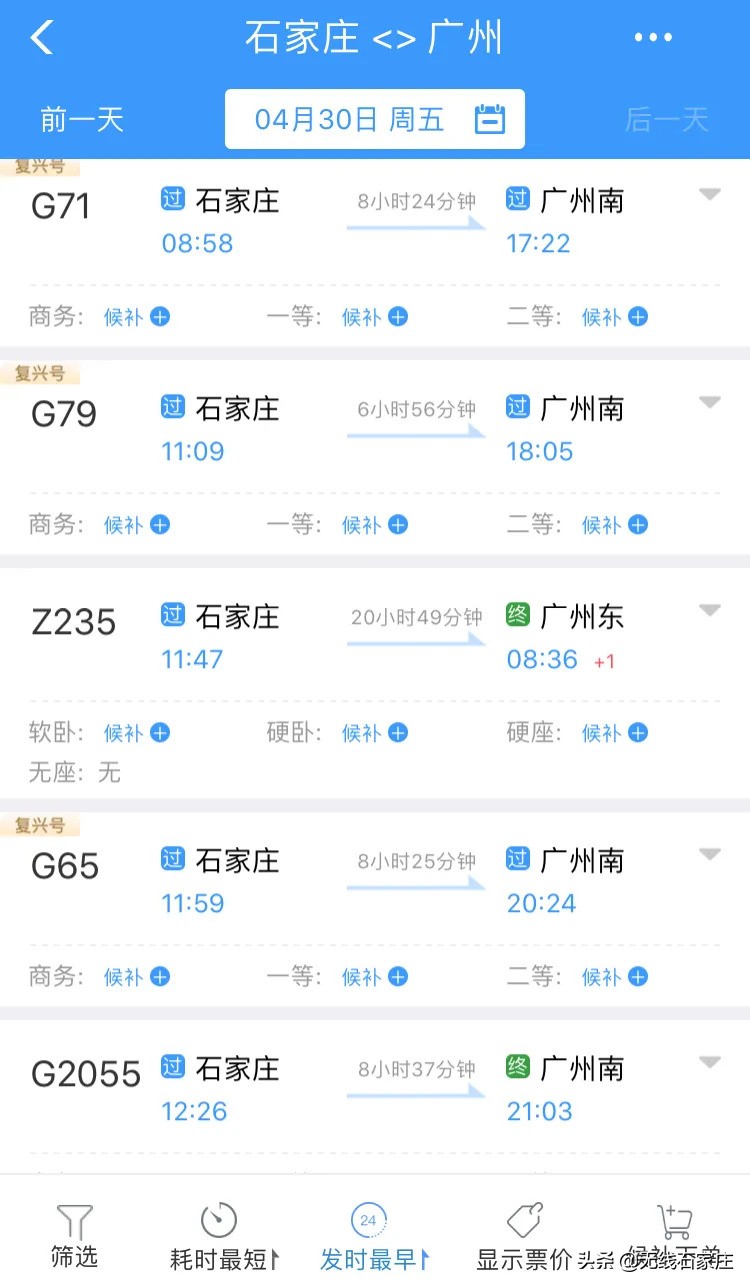Add waitlist plus for G65 business class
Image resolution: width=750 pixels, height=1287 pixels.
pyautogui.click(x=135, y=976)
